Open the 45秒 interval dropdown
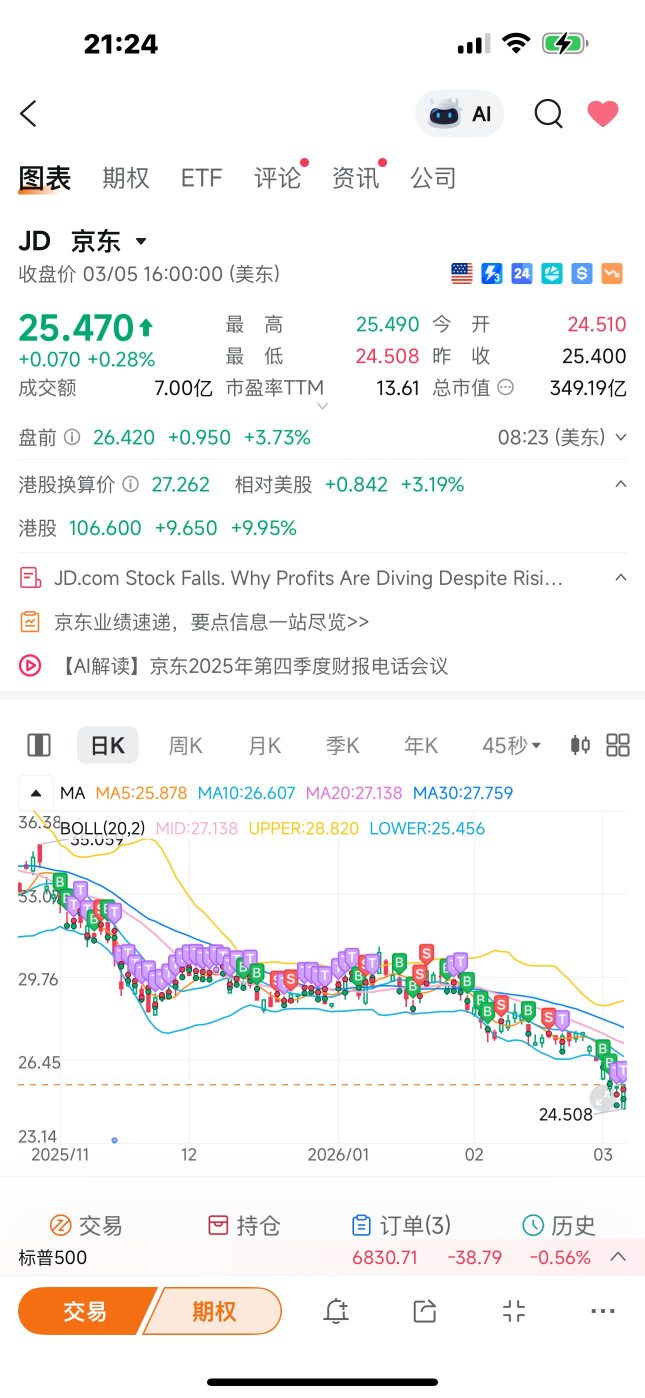This screenshot has width=645, height=1398. coord(511,745)
